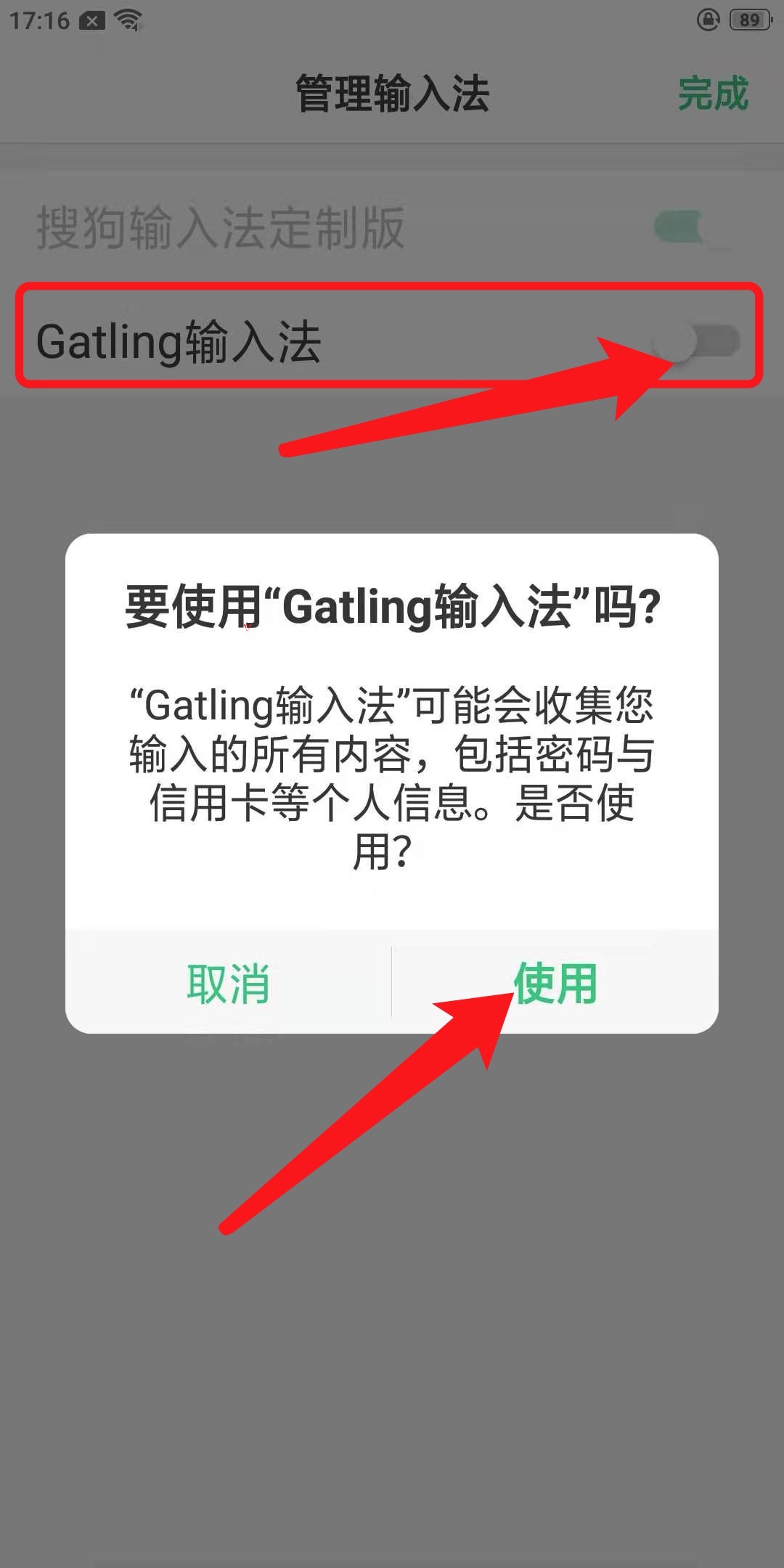This screenshot has width=784, height=1568.
Task: Toggle the 搜狗输入法定制版 switch
Action: (x=690, y=228)
